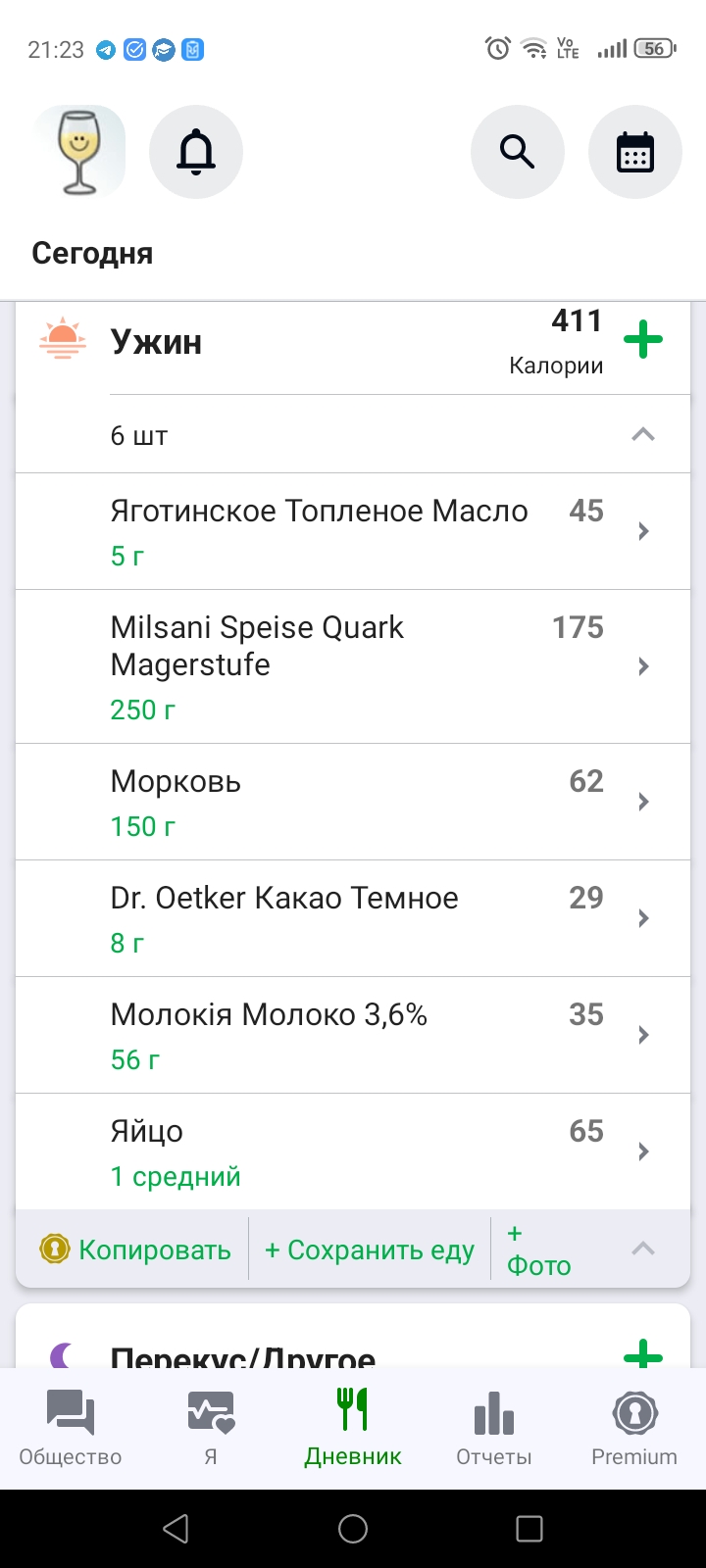Tap the search magnifier icon
706x1568 pixels.
click(517, 152)
